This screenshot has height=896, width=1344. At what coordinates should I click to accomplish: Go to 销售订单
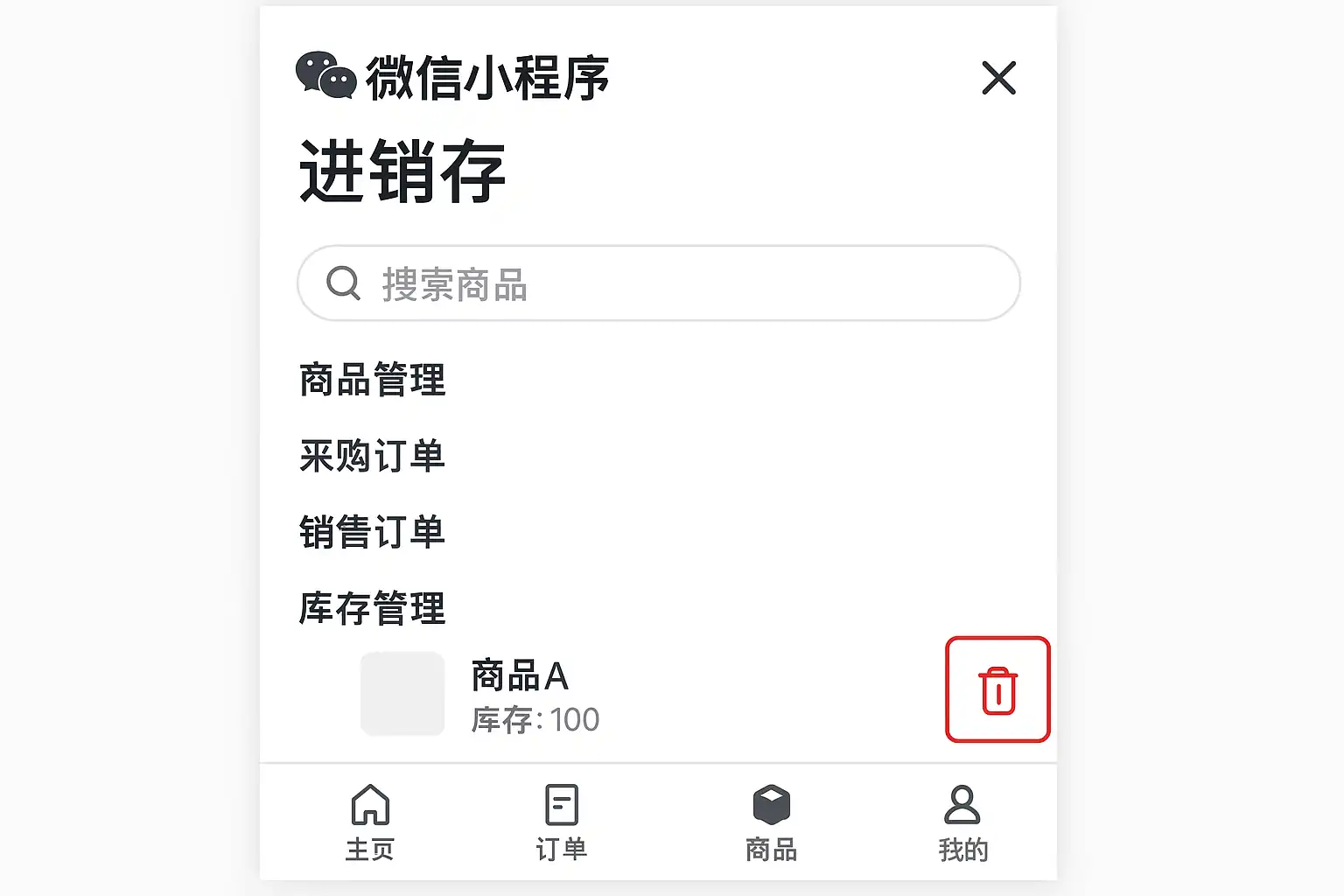coord(373,532)
